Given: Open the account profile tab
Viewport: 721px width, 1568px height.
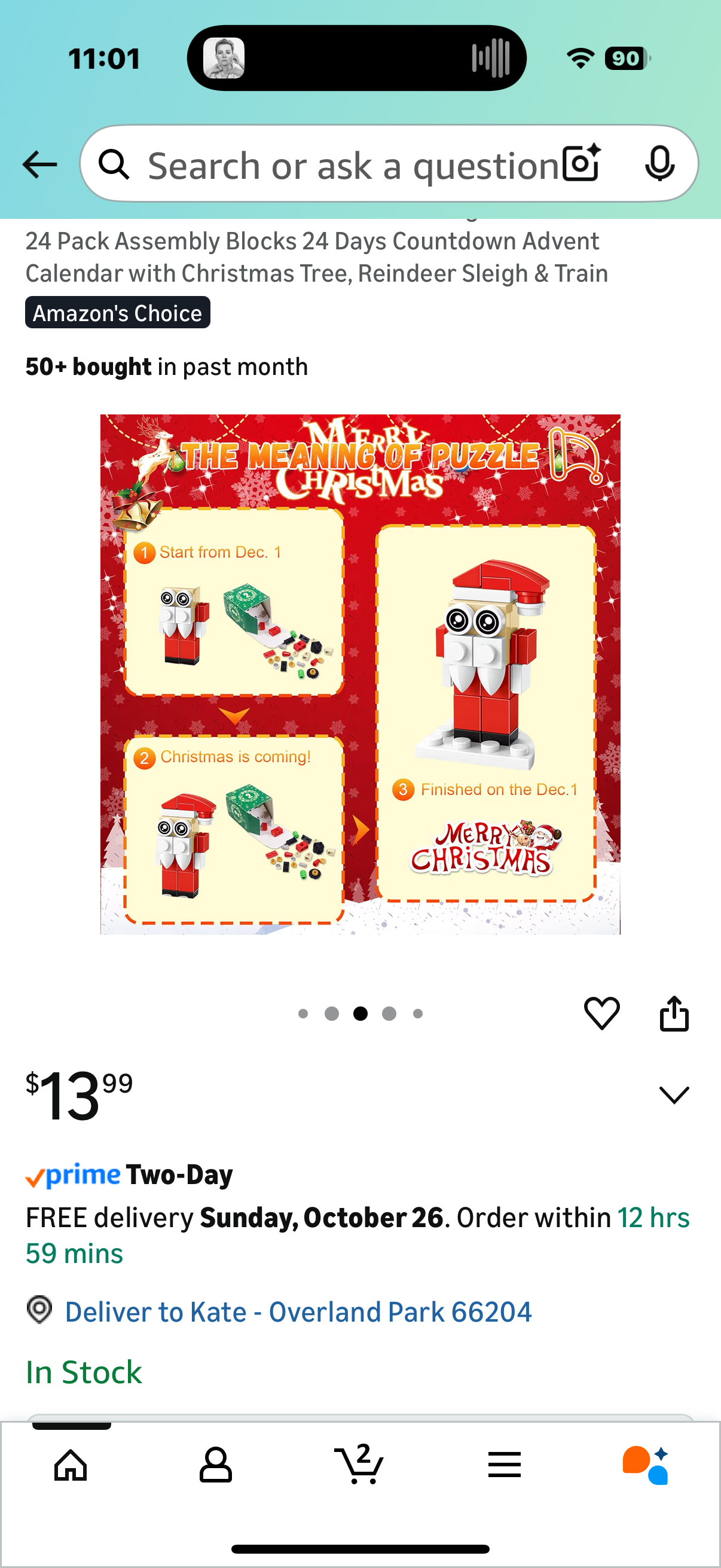Looking at the screenshot, I should tap(215, 1464).
